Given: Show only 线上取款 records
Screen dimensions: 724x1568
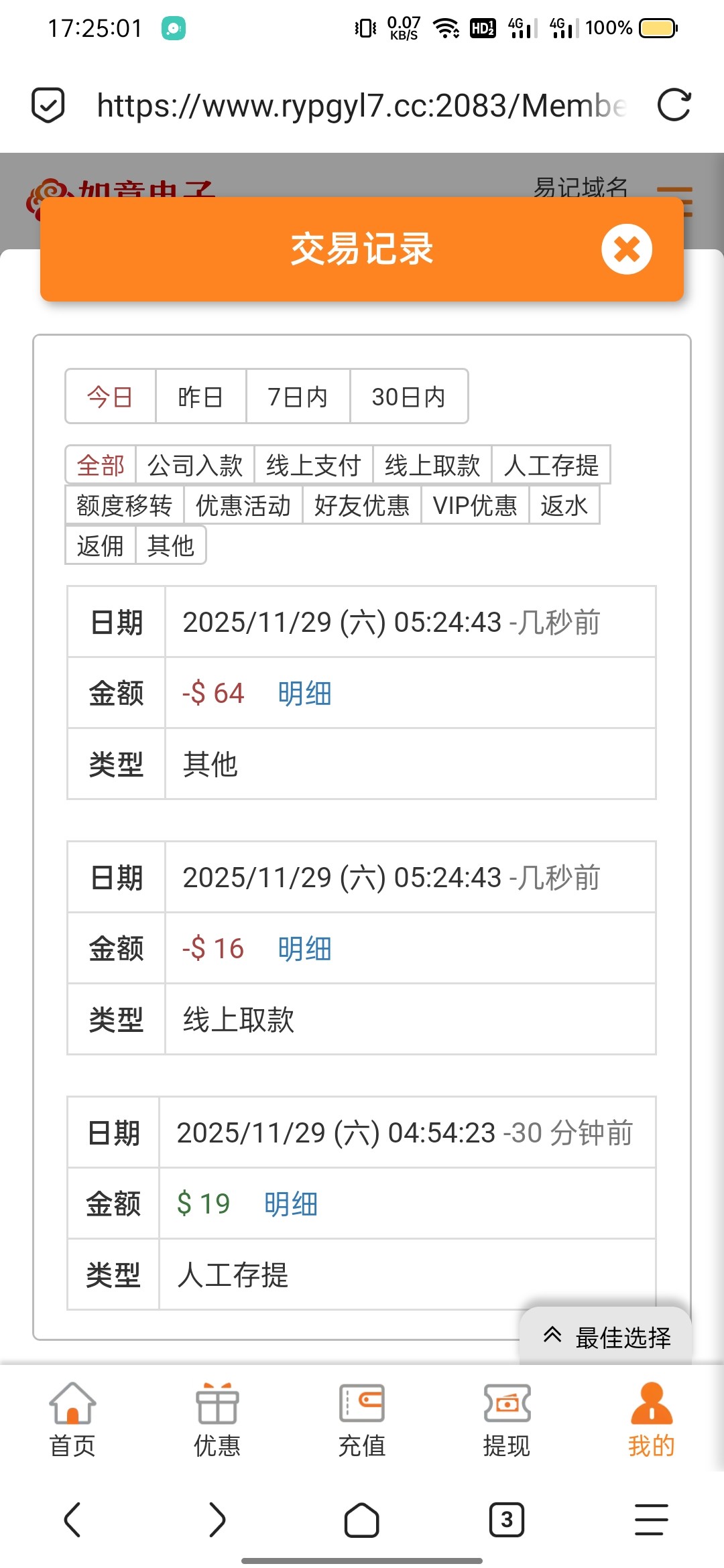Looking at the screenshot, I should point(432,465).
